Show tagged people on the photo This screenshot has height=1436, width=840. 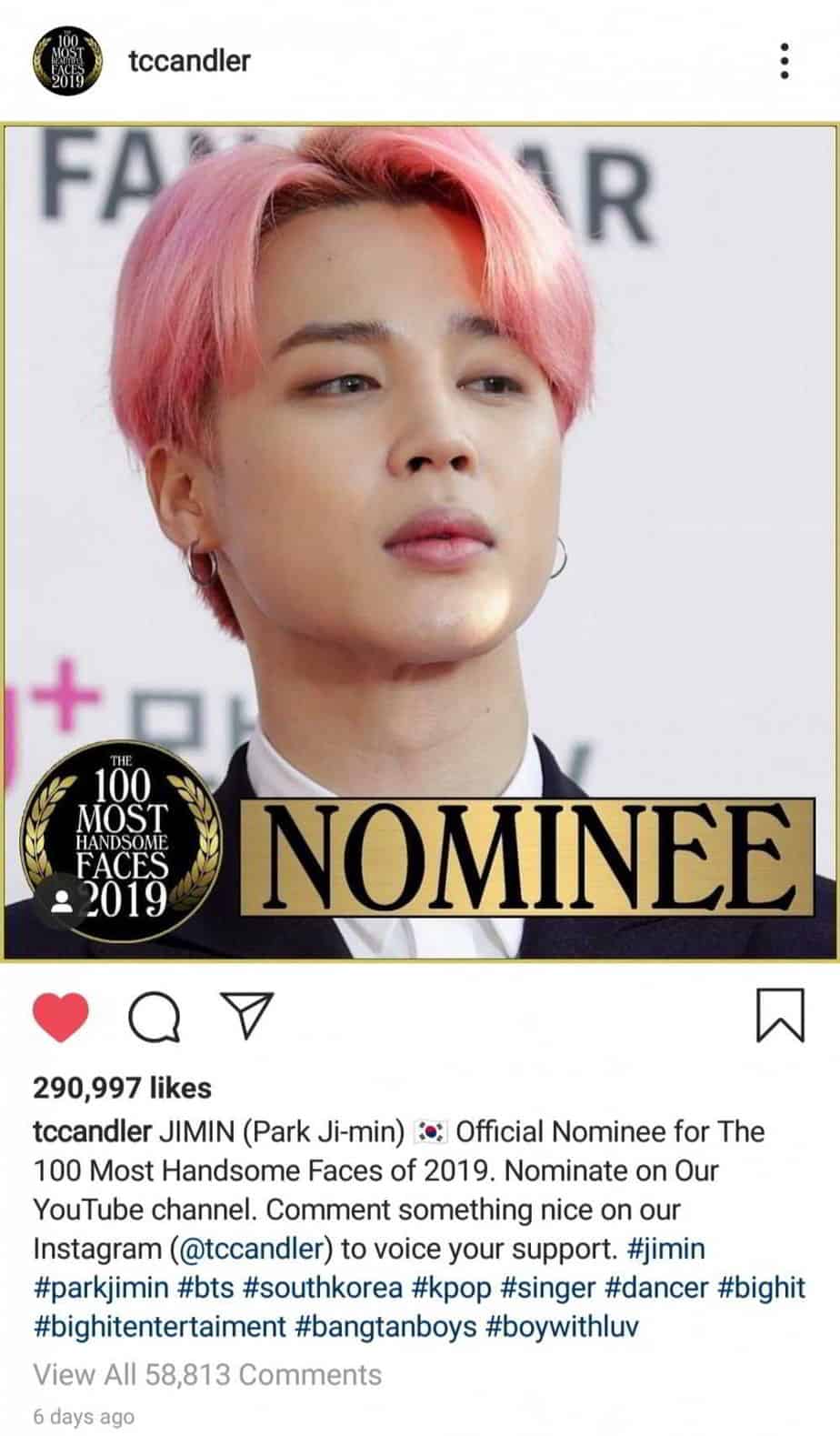64,901
